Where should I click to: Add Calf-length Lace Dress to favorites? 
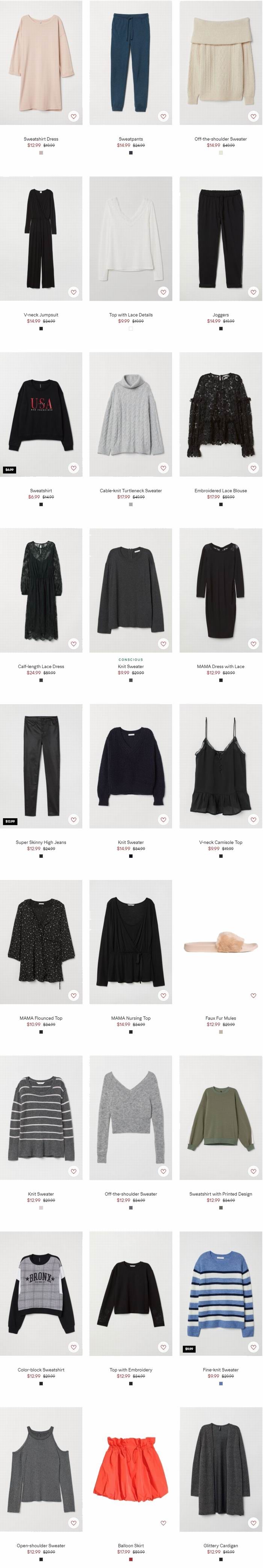[74, 644]
